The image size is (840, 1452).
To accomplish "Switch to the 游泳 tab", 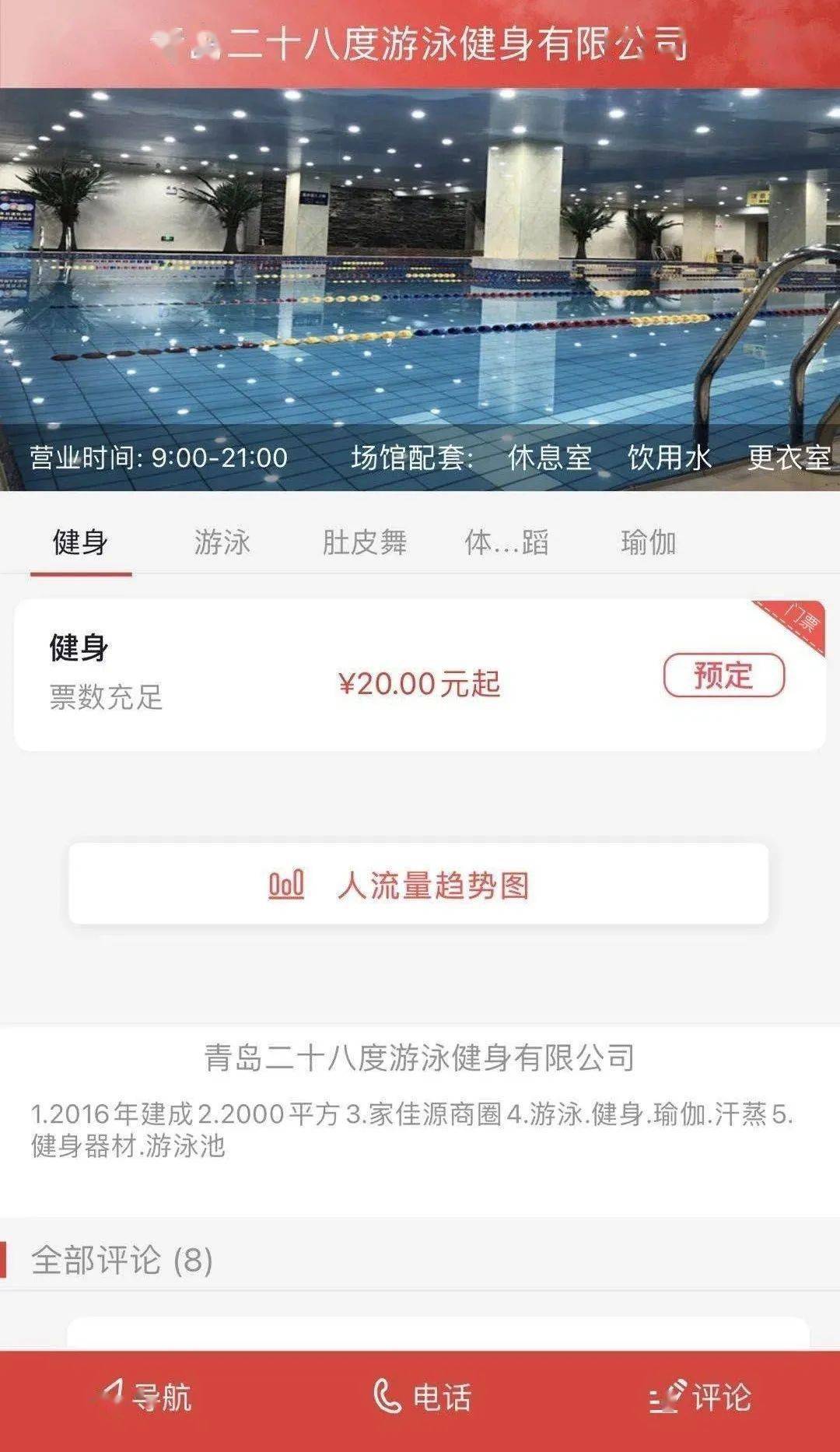I will 222,542.
